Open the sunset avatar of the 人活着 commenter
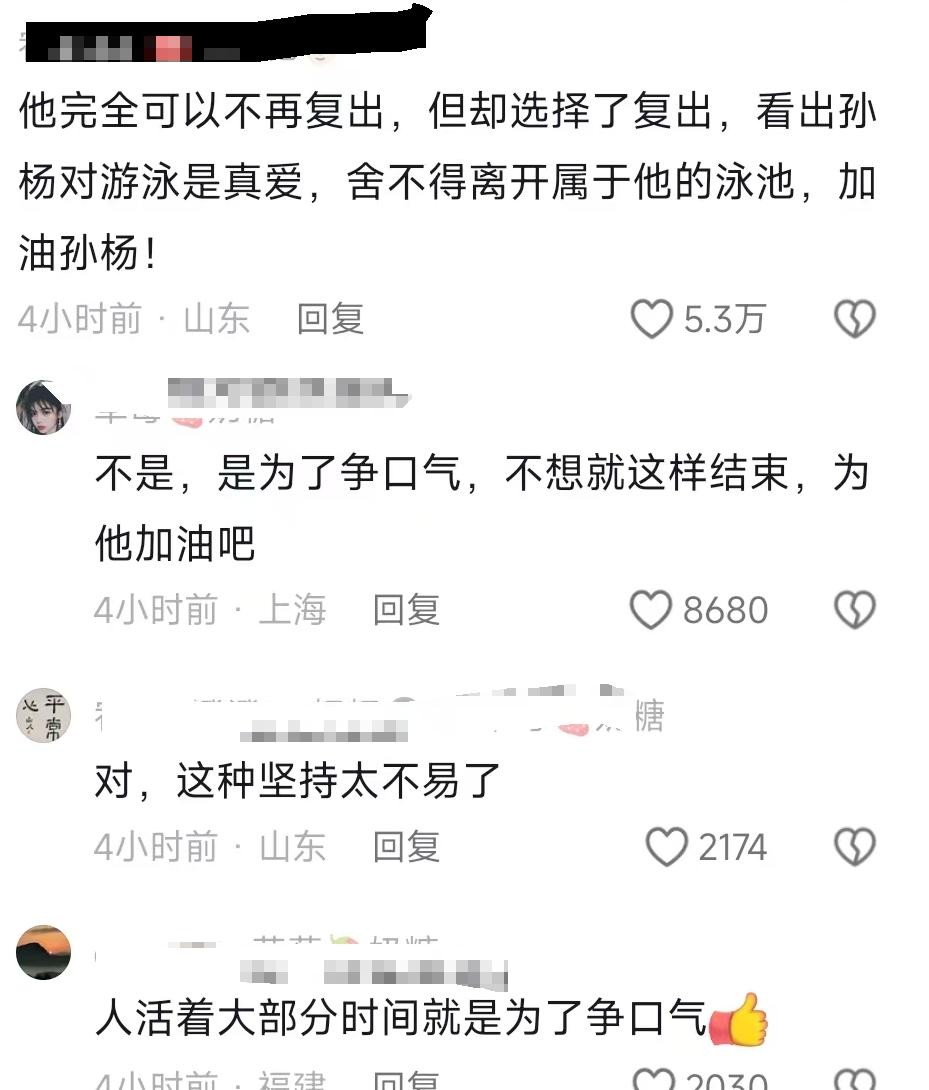Viewport: 929px width, 1090px height. (x=44, y=952)
